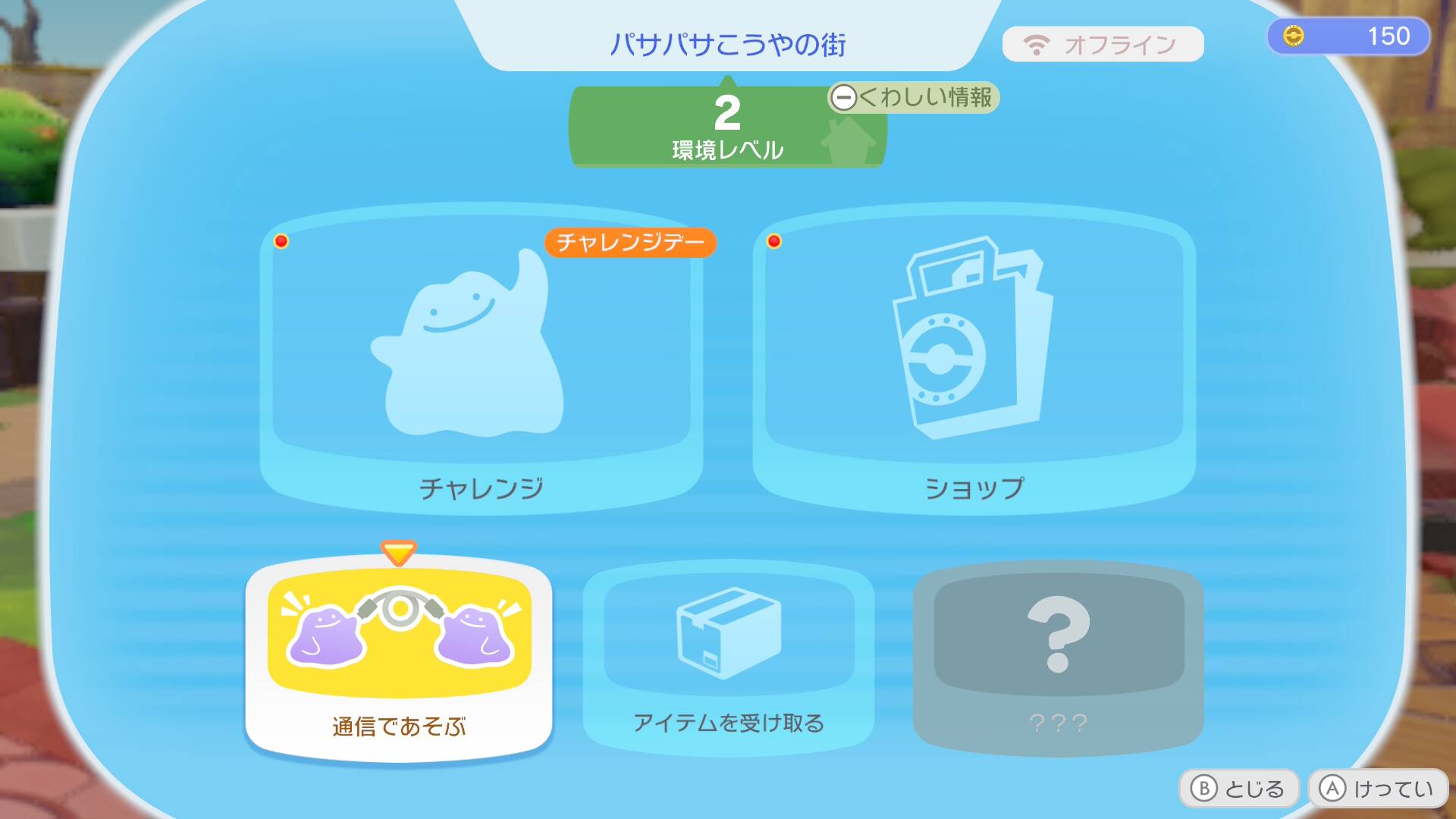Close the menu with とじる
The height and width of the screenshot is (819, 1456).
(1238, 789)
